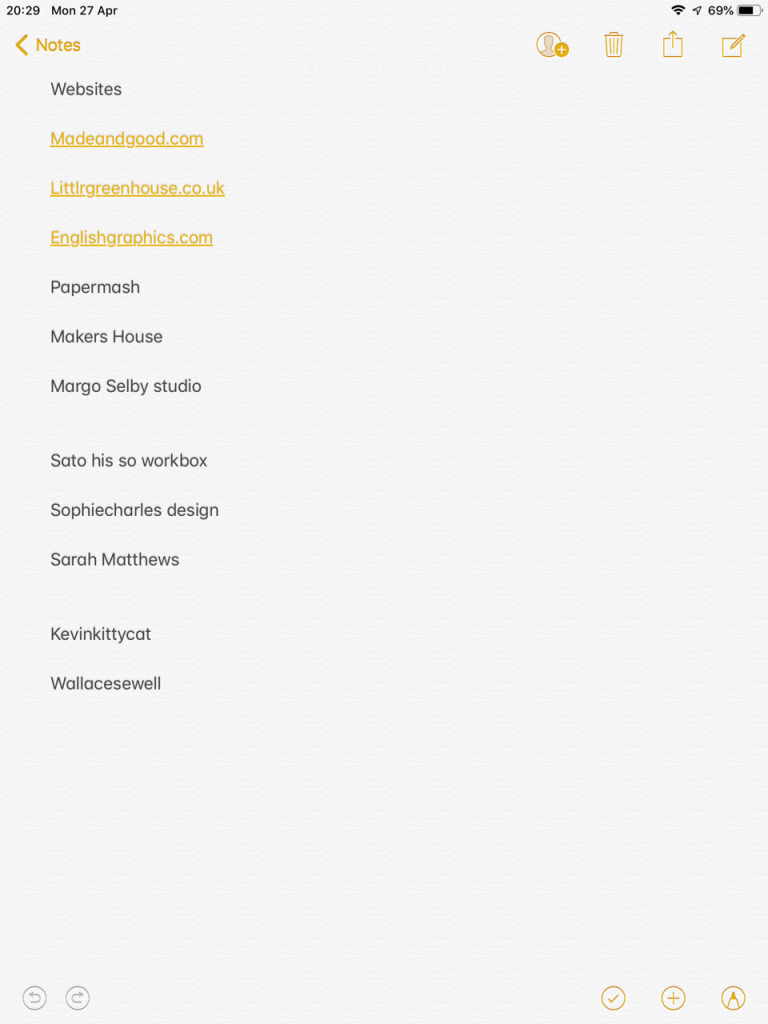The height and width of the screenshot is (1024, 768).
Task: Tap the plus insert button
Action: click(x=673, y=997)
